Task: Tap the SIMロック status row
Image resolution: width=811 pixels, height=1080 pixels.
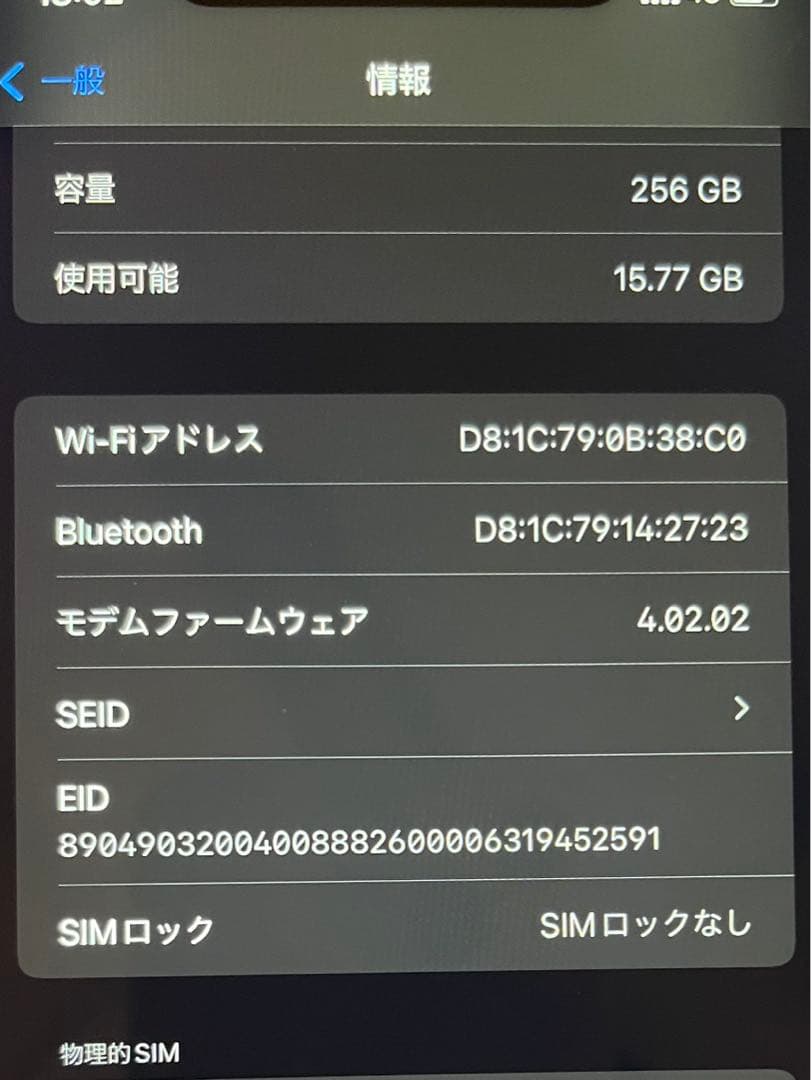Action: pos(400,928)
